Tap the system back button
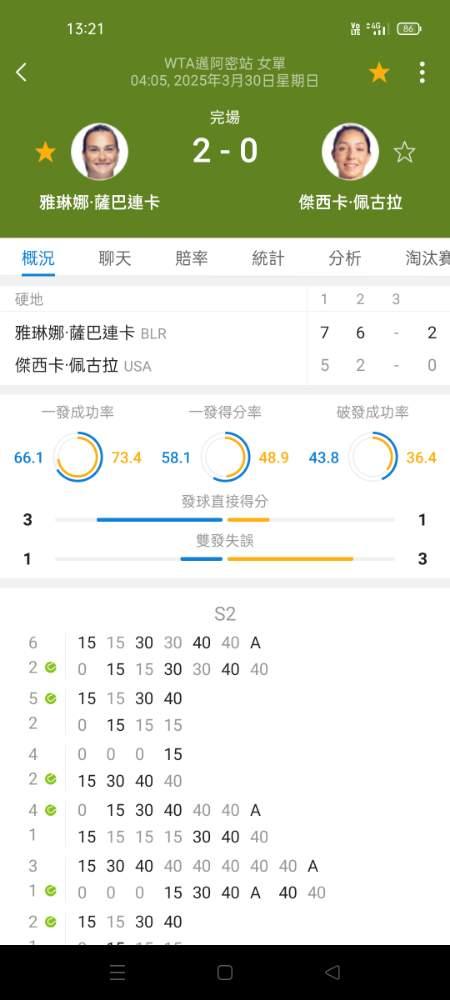 tap(332, 972)
